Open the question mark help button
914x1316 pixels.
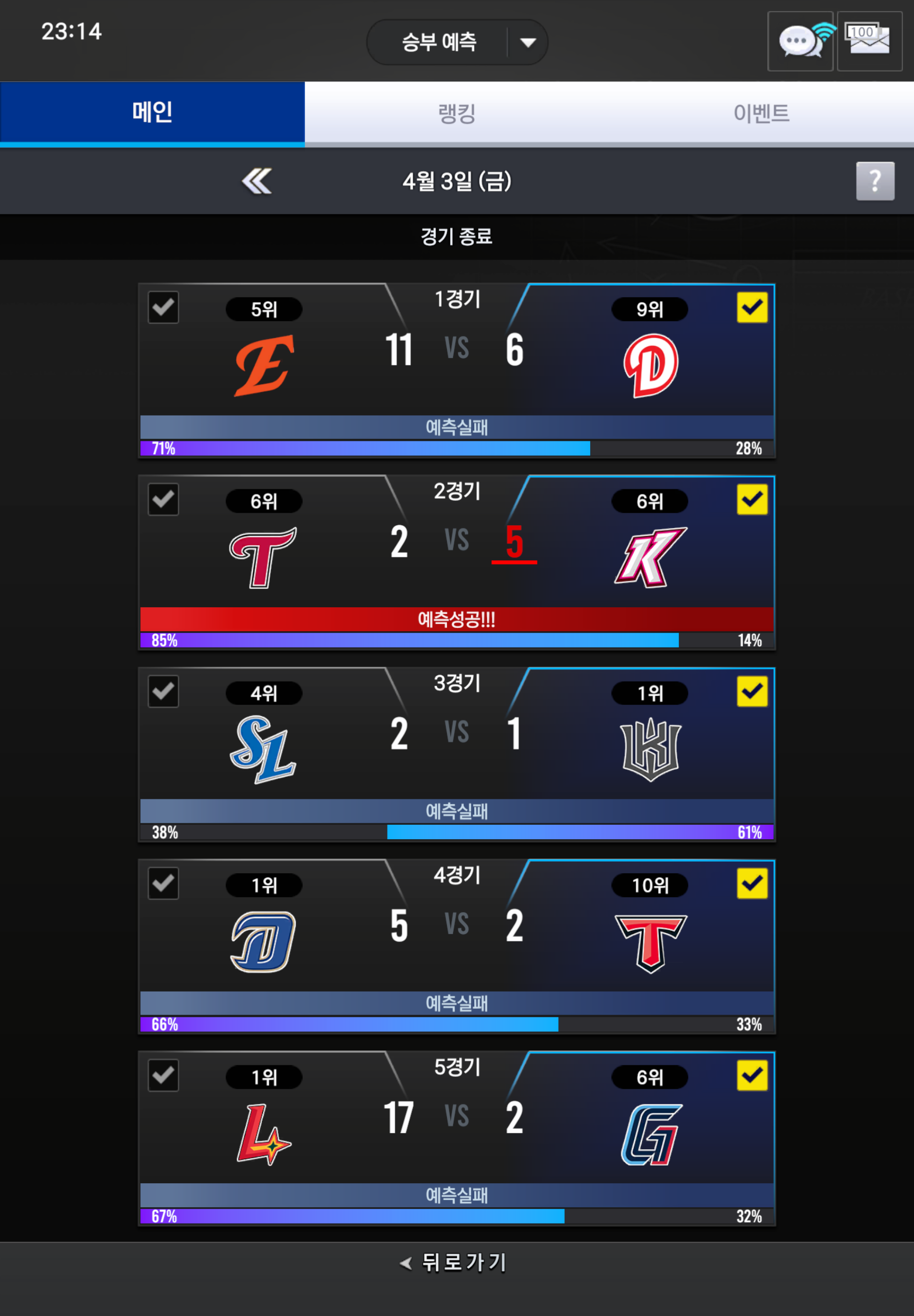click(x=875, y=181)
